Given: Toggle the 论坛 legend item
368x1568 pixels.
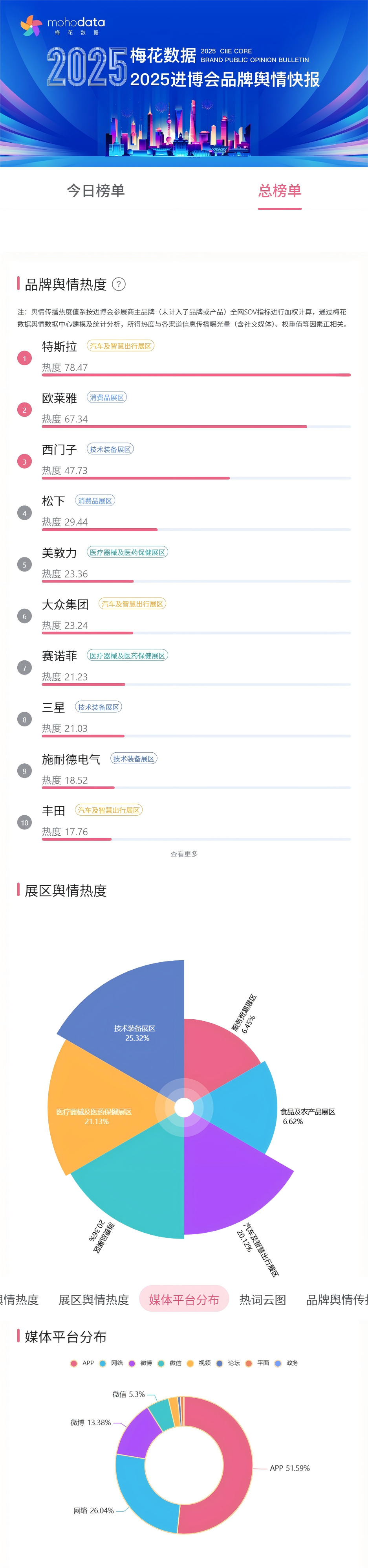Looking at the screenshot, I should (228, 1363).
